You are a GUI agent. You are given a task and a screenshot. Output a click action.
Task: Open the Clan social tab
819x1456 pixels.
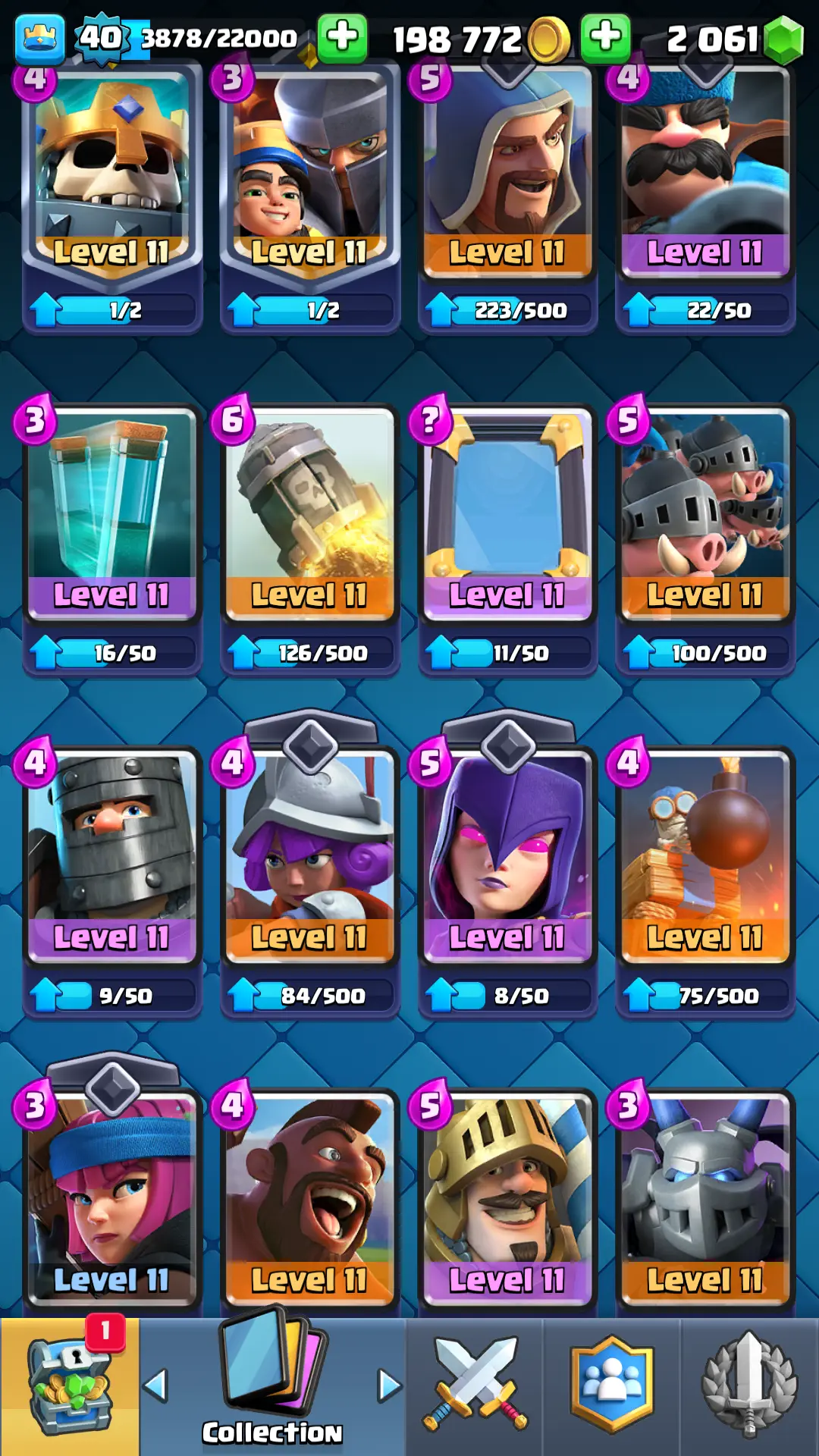[612, 1386]
